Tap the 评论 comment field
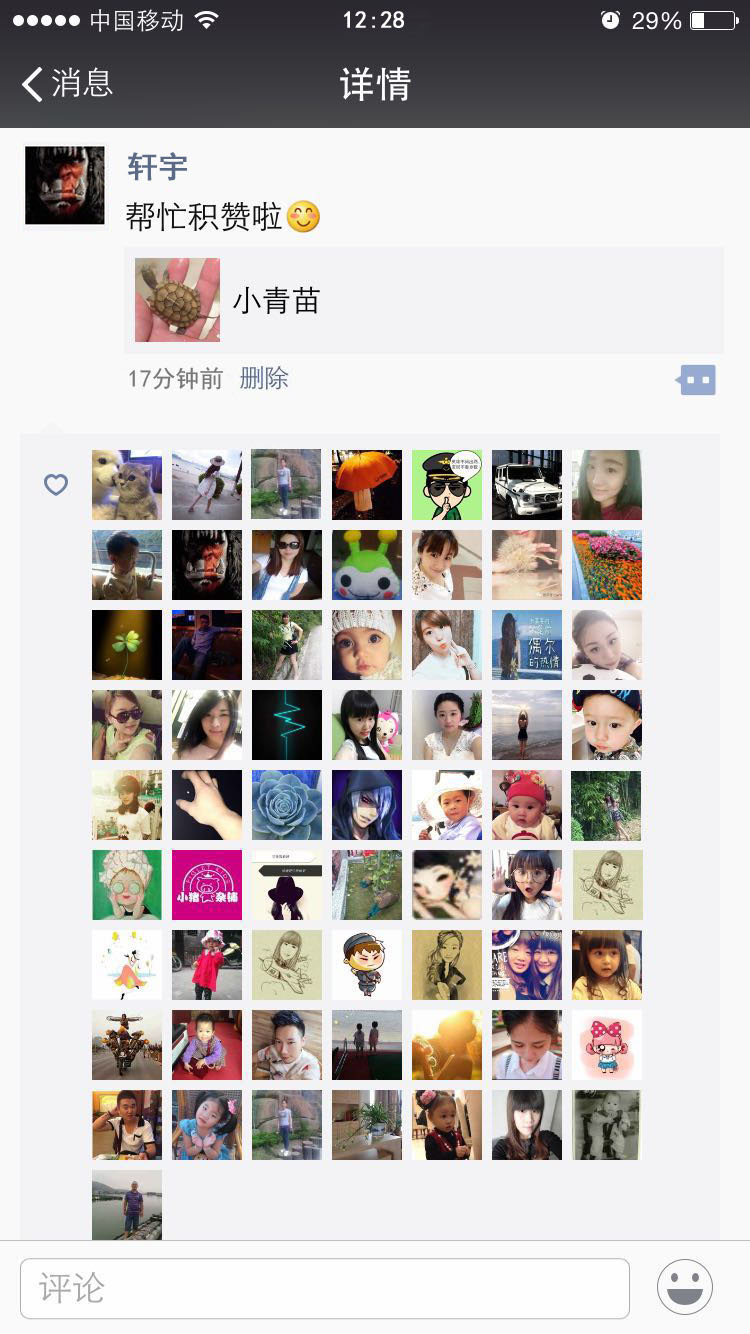This screenshot has height=1334, width=750. click(x=325, y=1288)
